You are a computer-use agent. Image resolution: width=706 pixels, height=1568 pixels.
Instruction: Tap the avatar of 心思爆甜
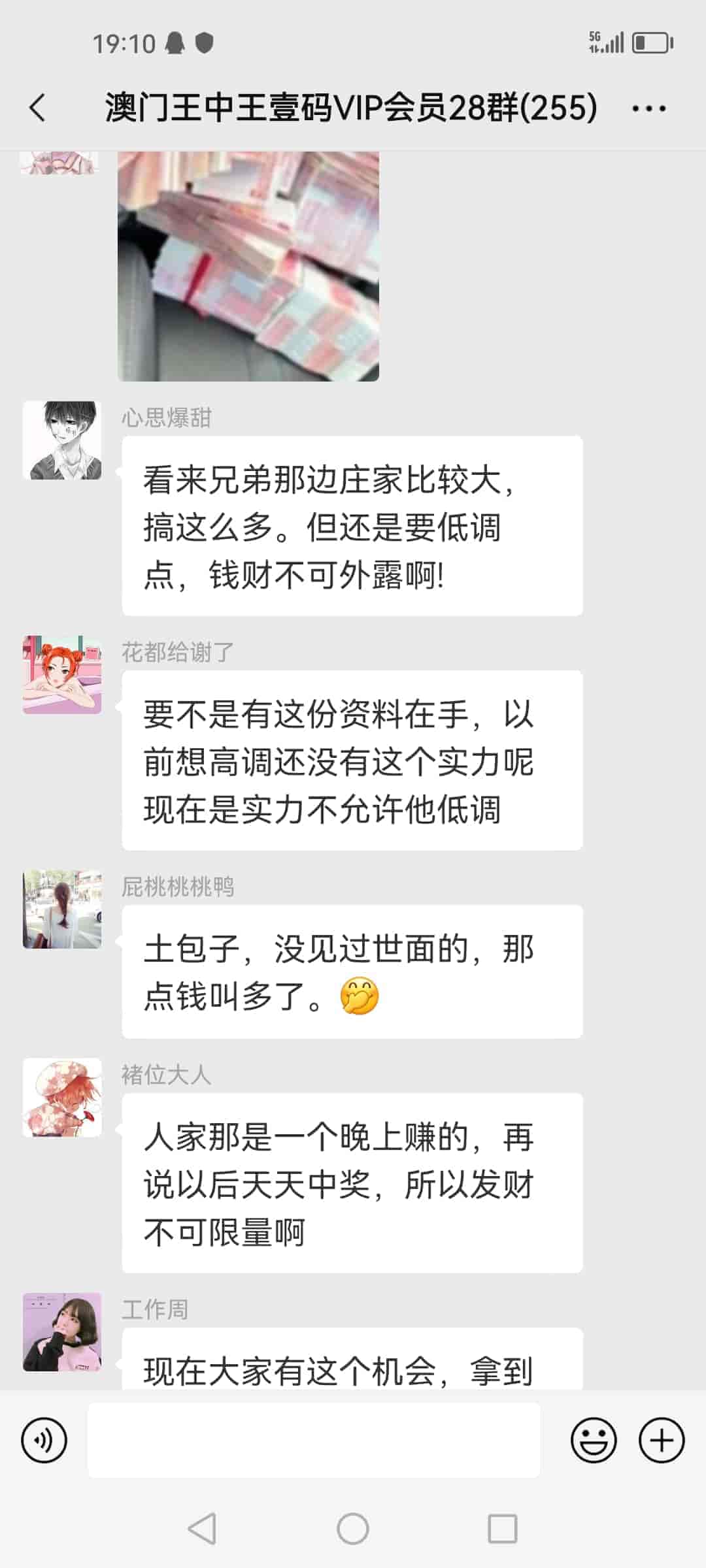[x=62, y=440]
